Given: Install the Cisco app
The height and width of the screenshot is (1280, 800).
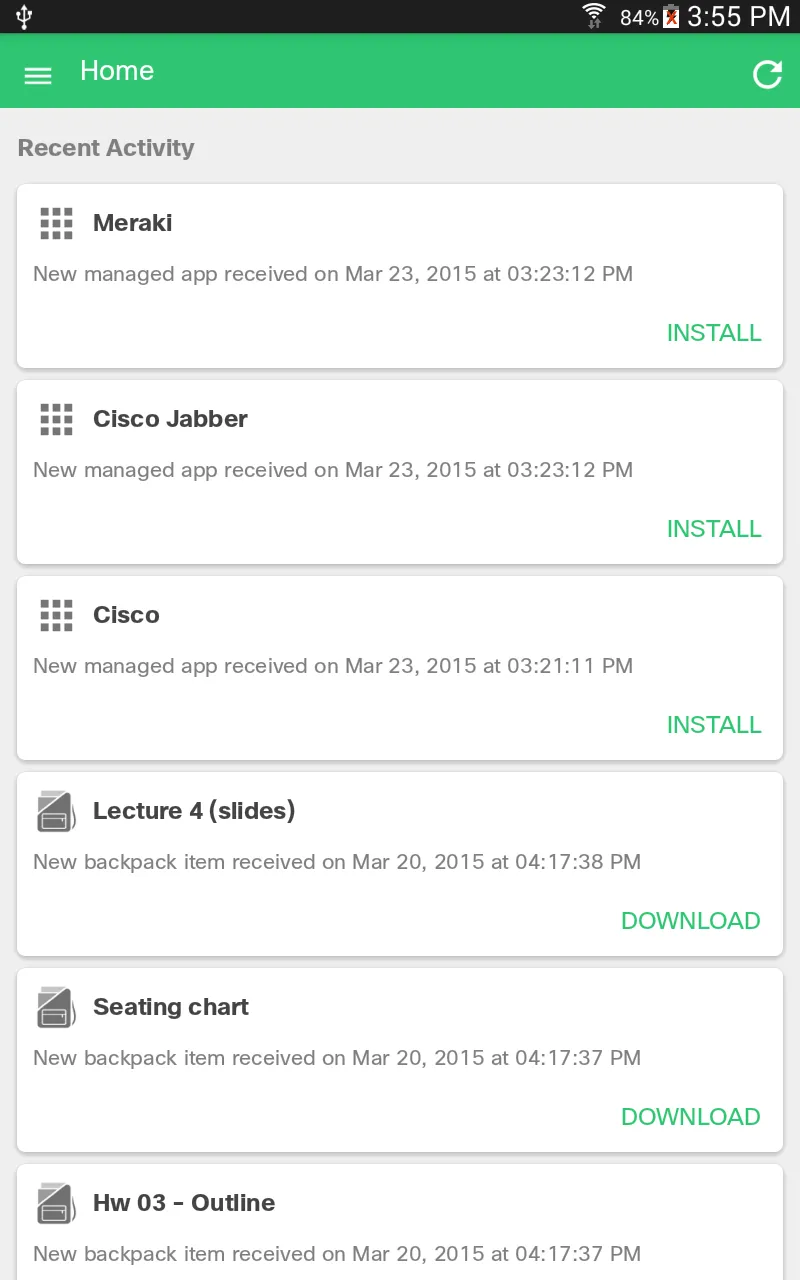Looking at the screenshot, I should pyautogui.click(x=714, y=725).
